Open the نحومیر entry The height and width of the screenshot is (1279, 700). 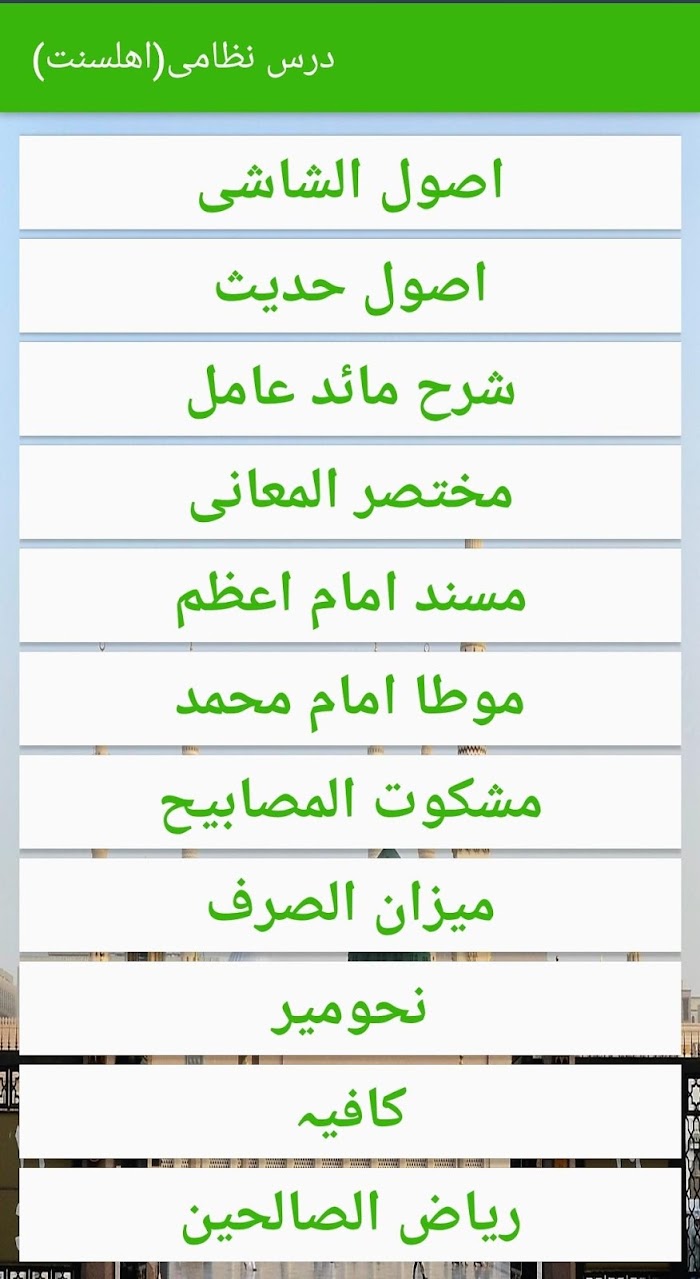[350, 1008]
